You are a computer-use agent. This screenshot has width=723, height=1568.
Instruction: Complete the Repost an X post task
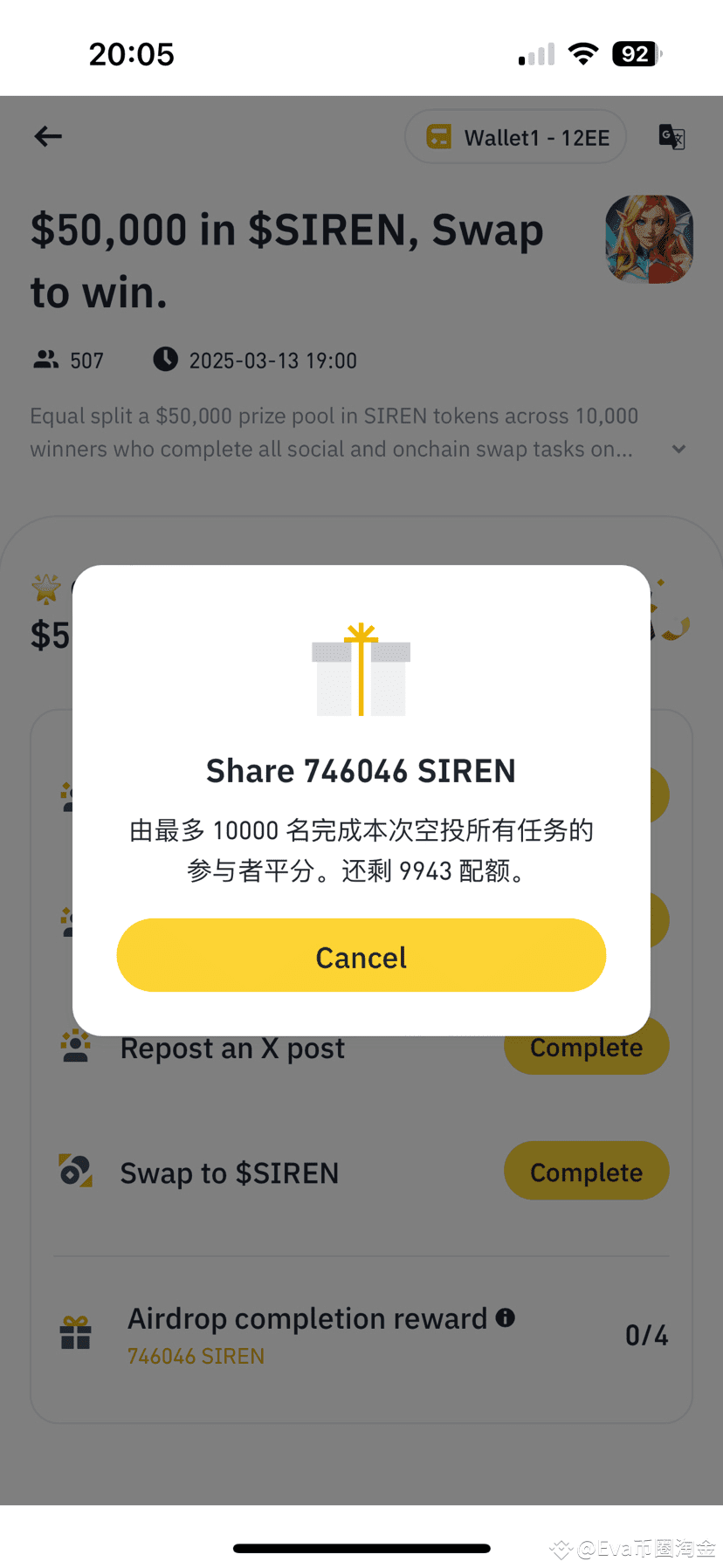point(586,1048)
